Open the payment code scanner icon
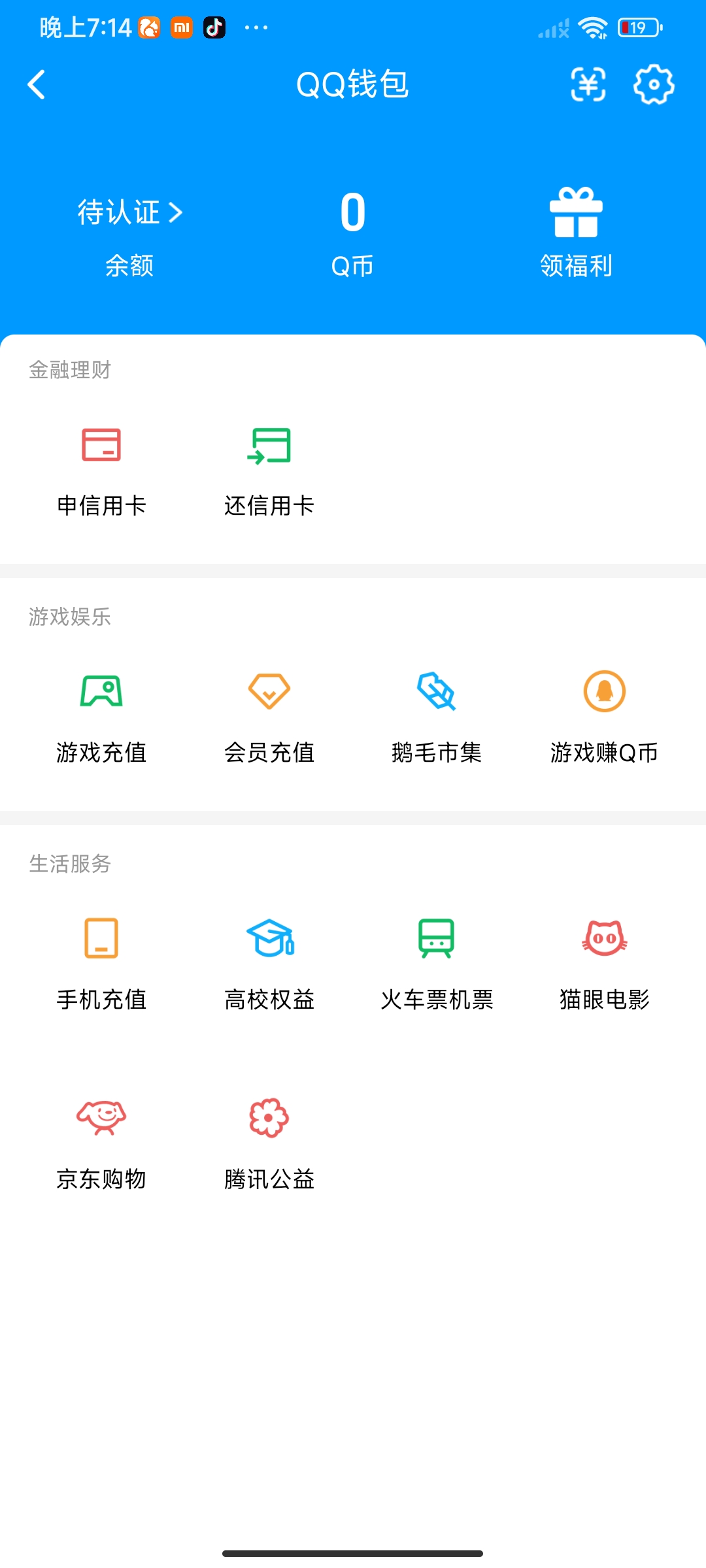706x1568 pixels. pyautogui.click(x=588, y=85)
